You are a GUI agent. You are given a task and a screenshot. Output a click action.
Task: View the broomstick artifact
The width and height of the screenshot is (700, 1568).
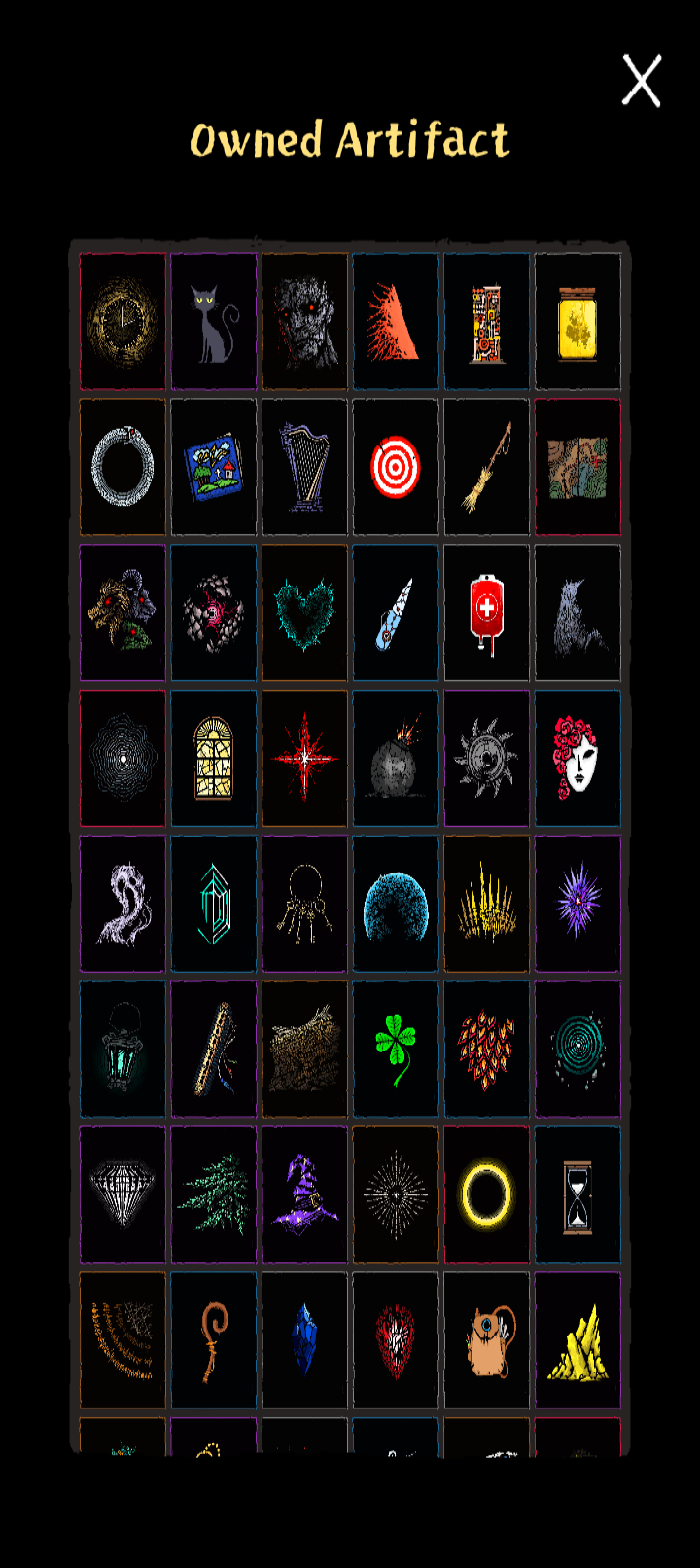486,467
